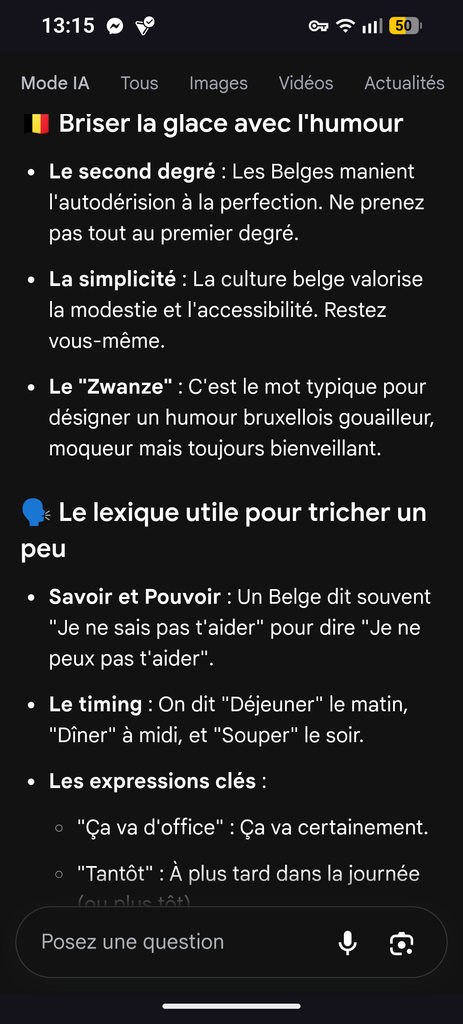Open the Images tab
Screen dimensions: 463x1024
coord(218,83)
